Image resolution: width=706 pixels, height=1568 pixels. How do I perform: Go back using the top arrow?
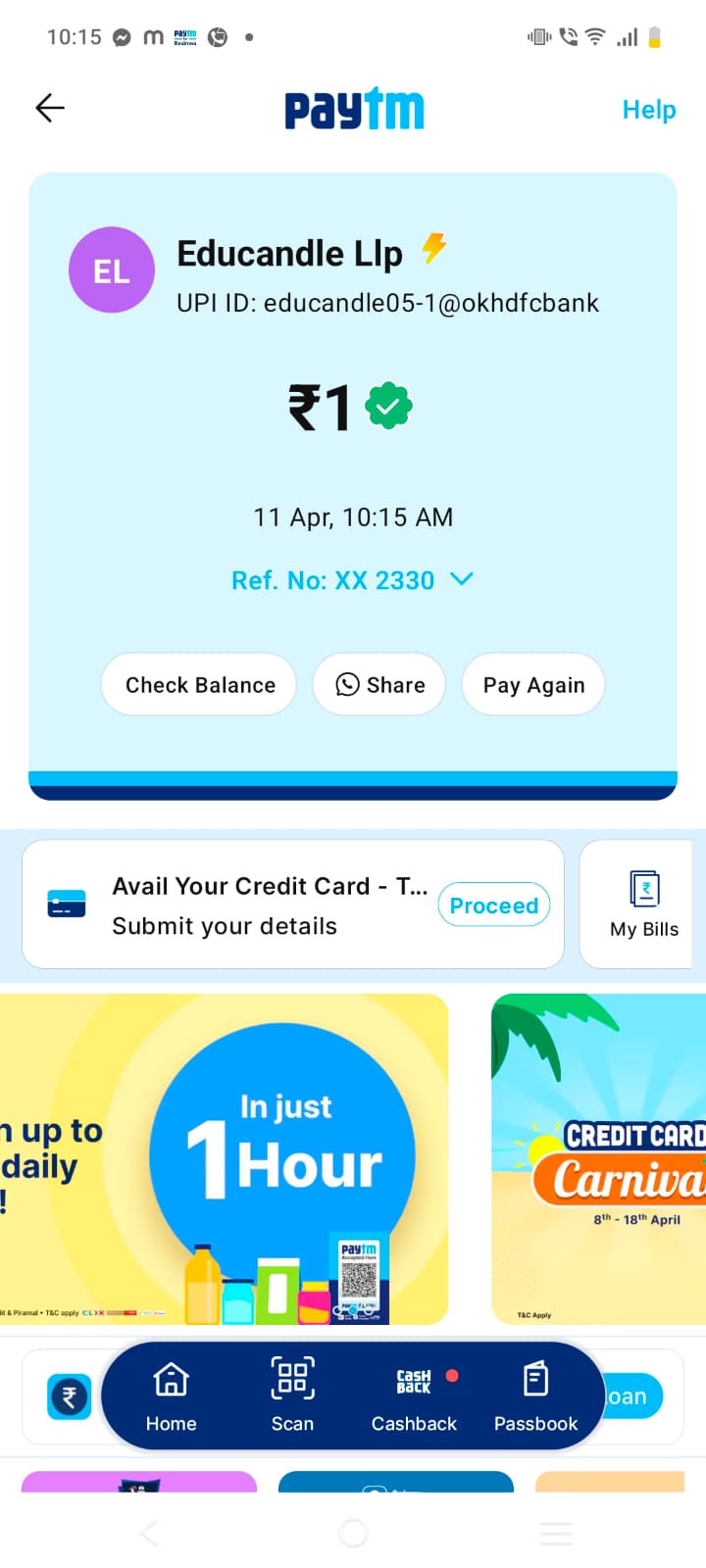50,108
